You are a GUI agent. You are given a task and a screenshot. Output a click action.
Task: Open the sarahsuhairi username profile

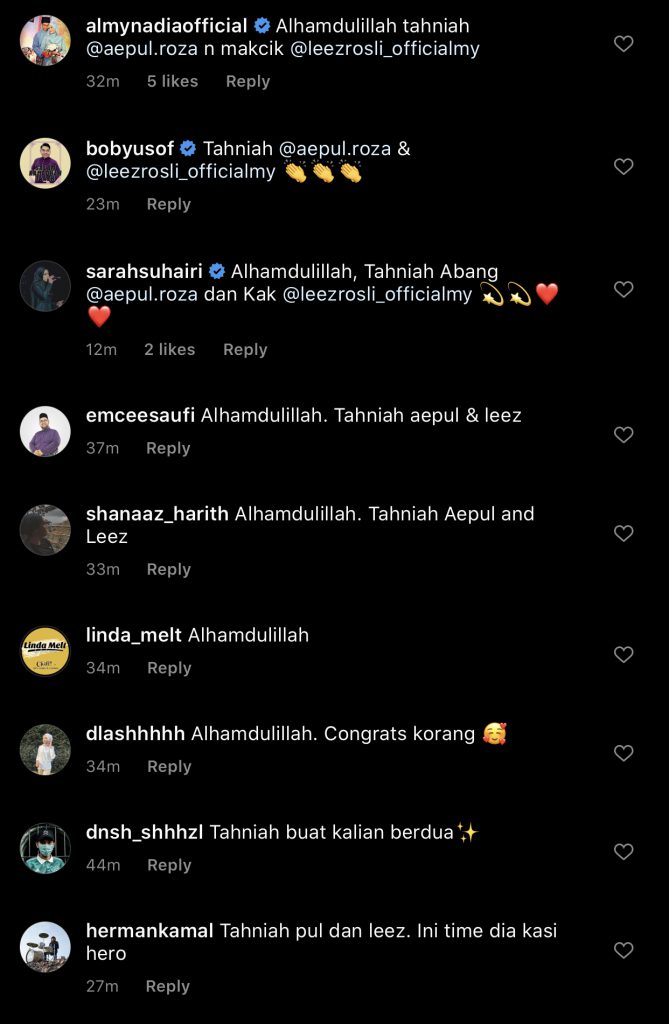[x=144, y=271]
